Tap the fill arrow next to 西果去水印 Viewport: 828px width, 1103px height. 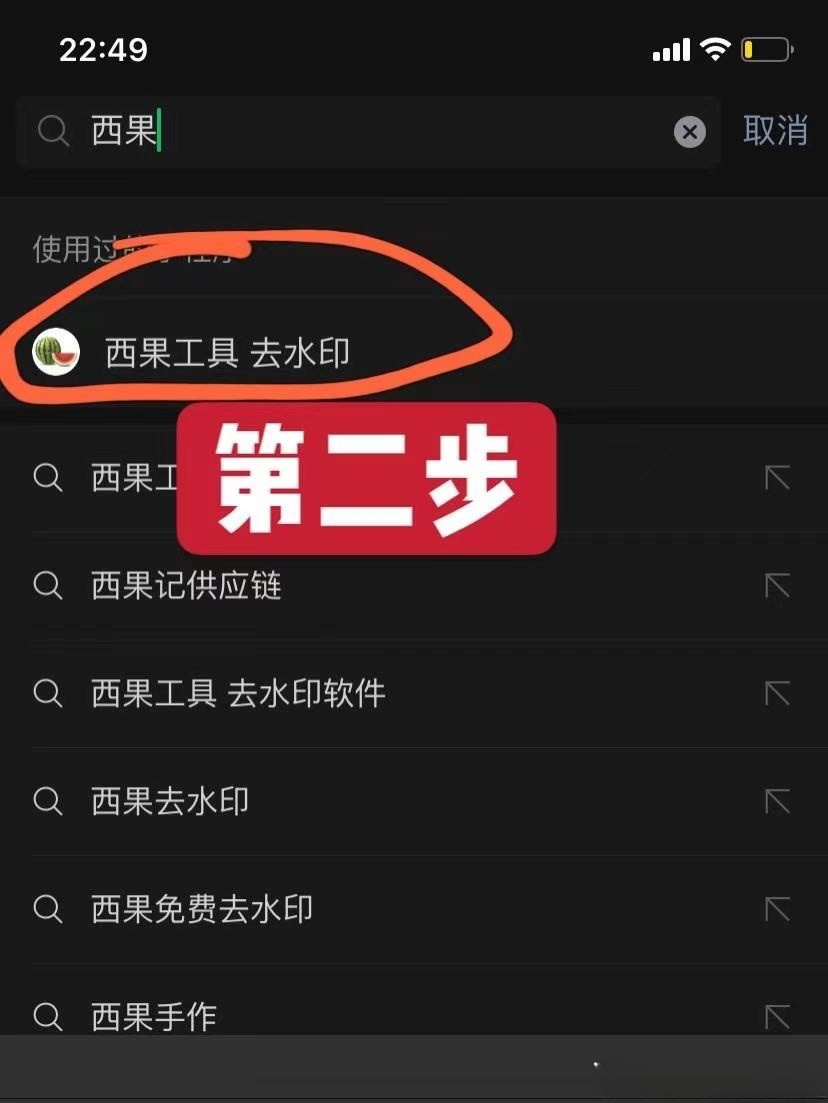click(x=777, y=802)
